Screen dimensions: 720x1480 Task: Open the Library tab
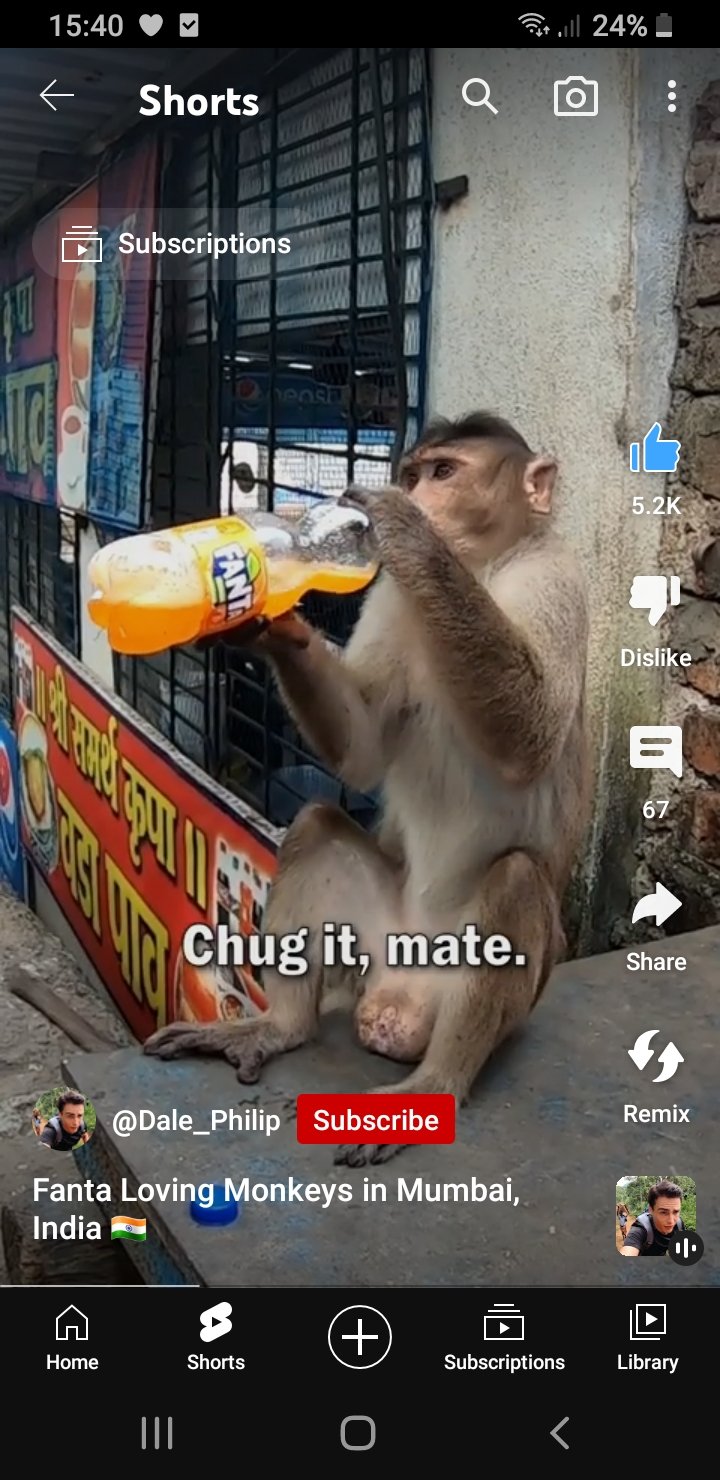point(647,1338)
